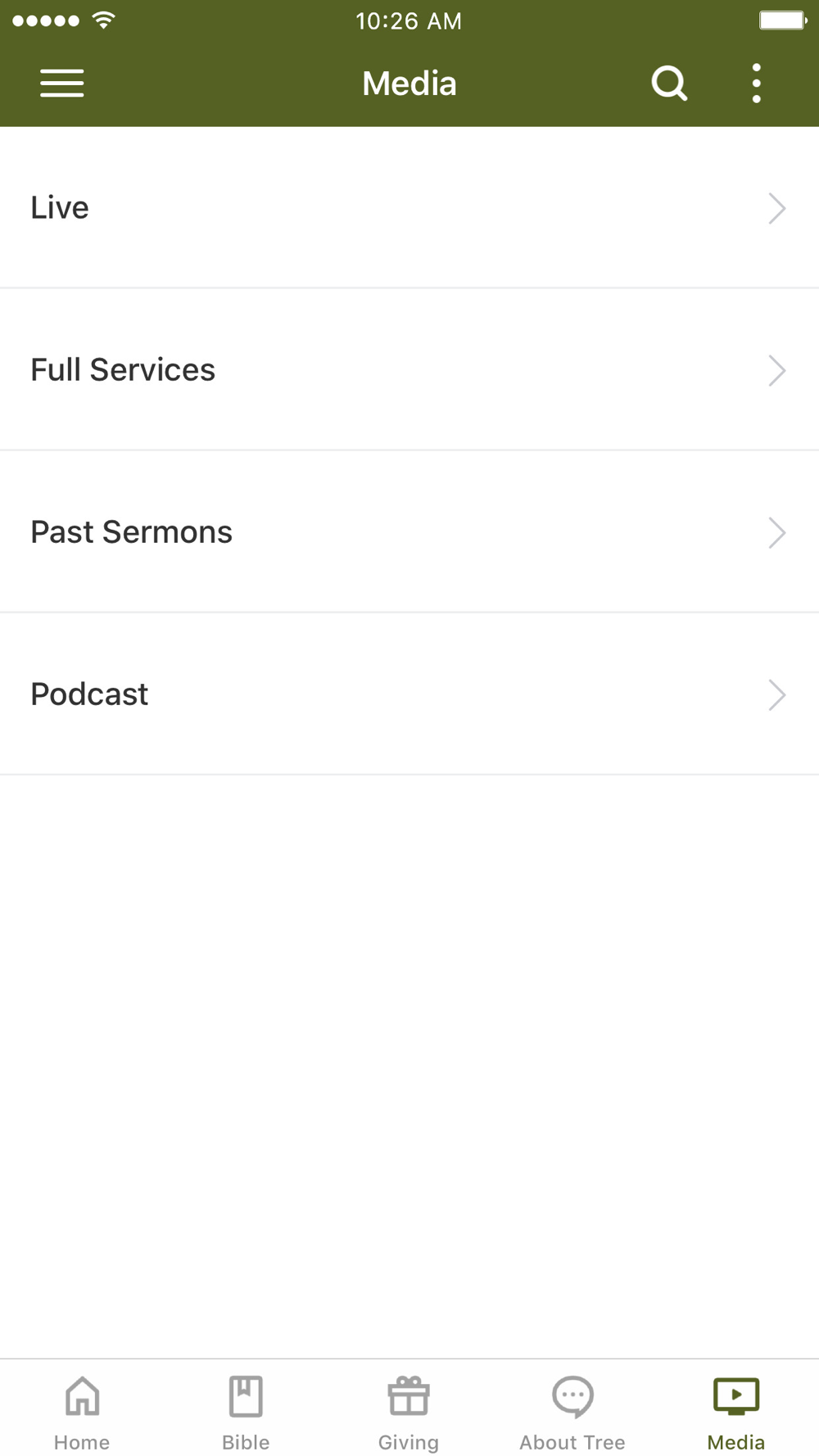The width and height of the screenshot is (819, 1456).
Task: Open the three-dot overflow menu
Action: pyautogui.click(x=756, y=84)
